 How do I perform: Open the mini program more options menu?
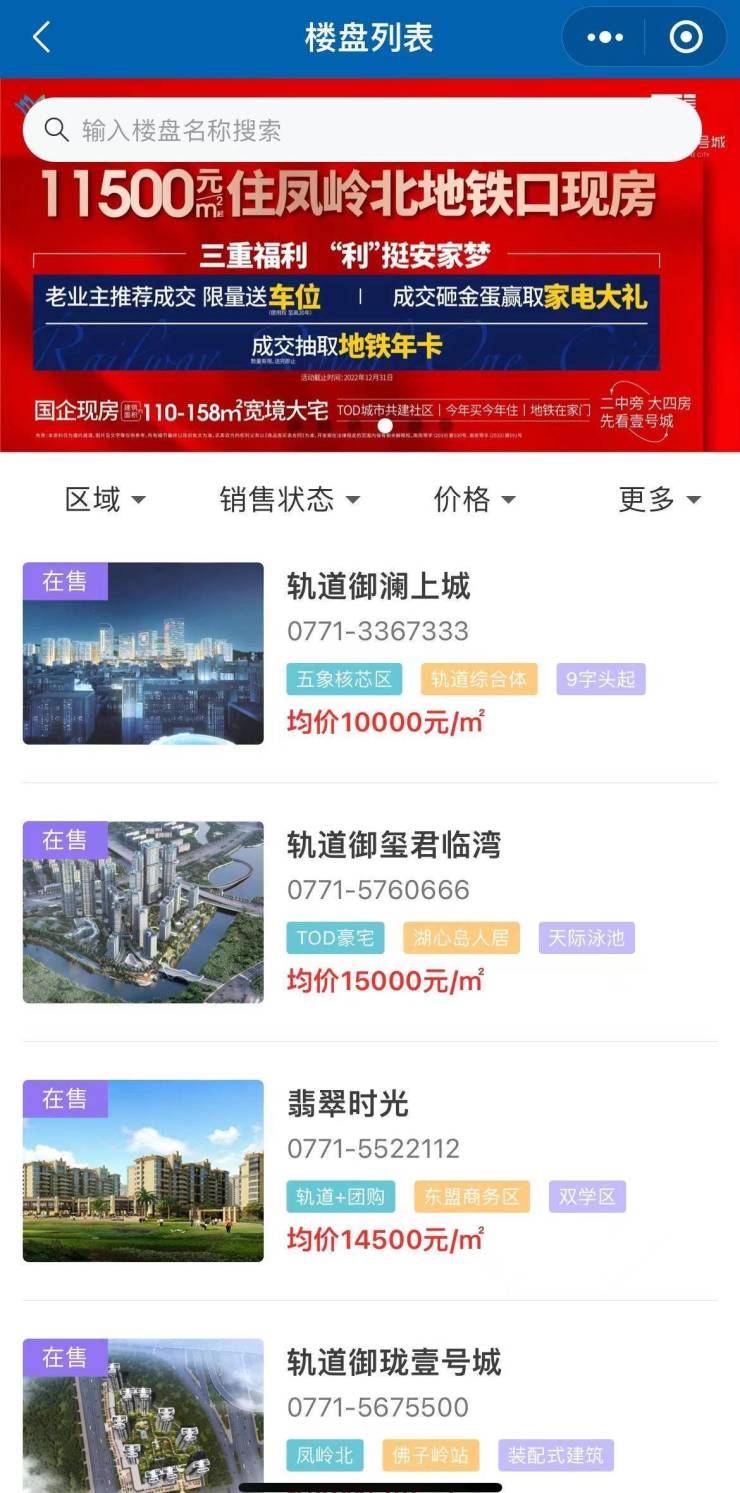[x=605, y=38]
